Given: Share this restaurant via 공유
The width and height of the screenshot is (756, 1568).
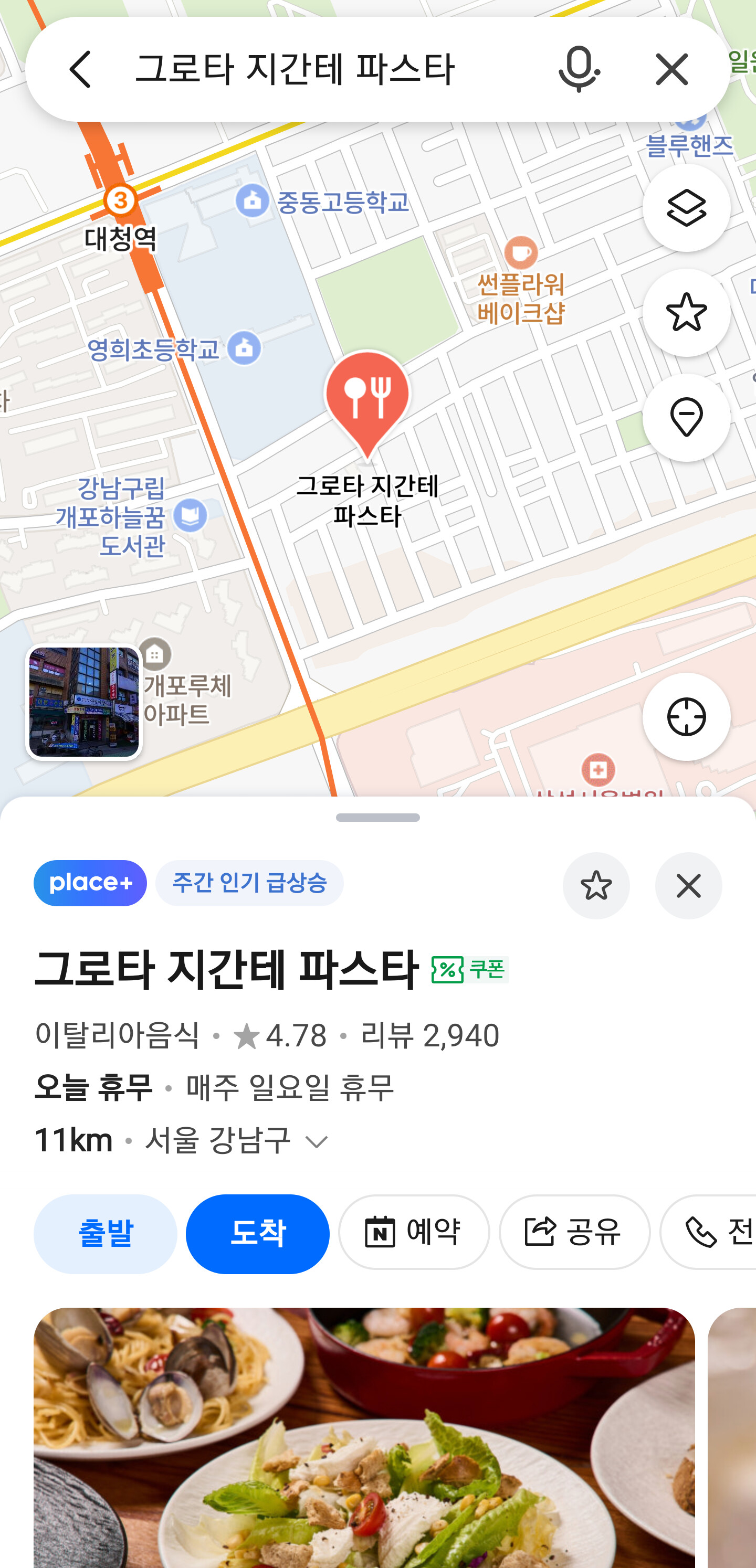Looking at the screenshot, I should coord(574,1232).
